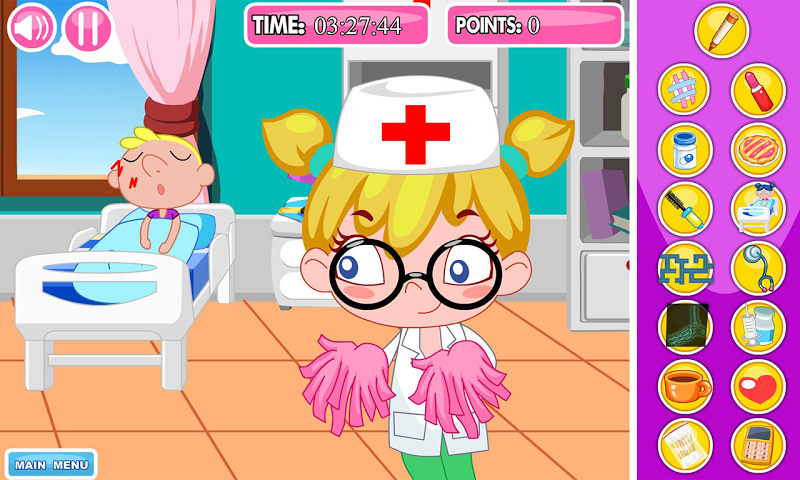Select the stethoscope tool
The height and width of the screenshot is (480, 800).
coord(758,267)
